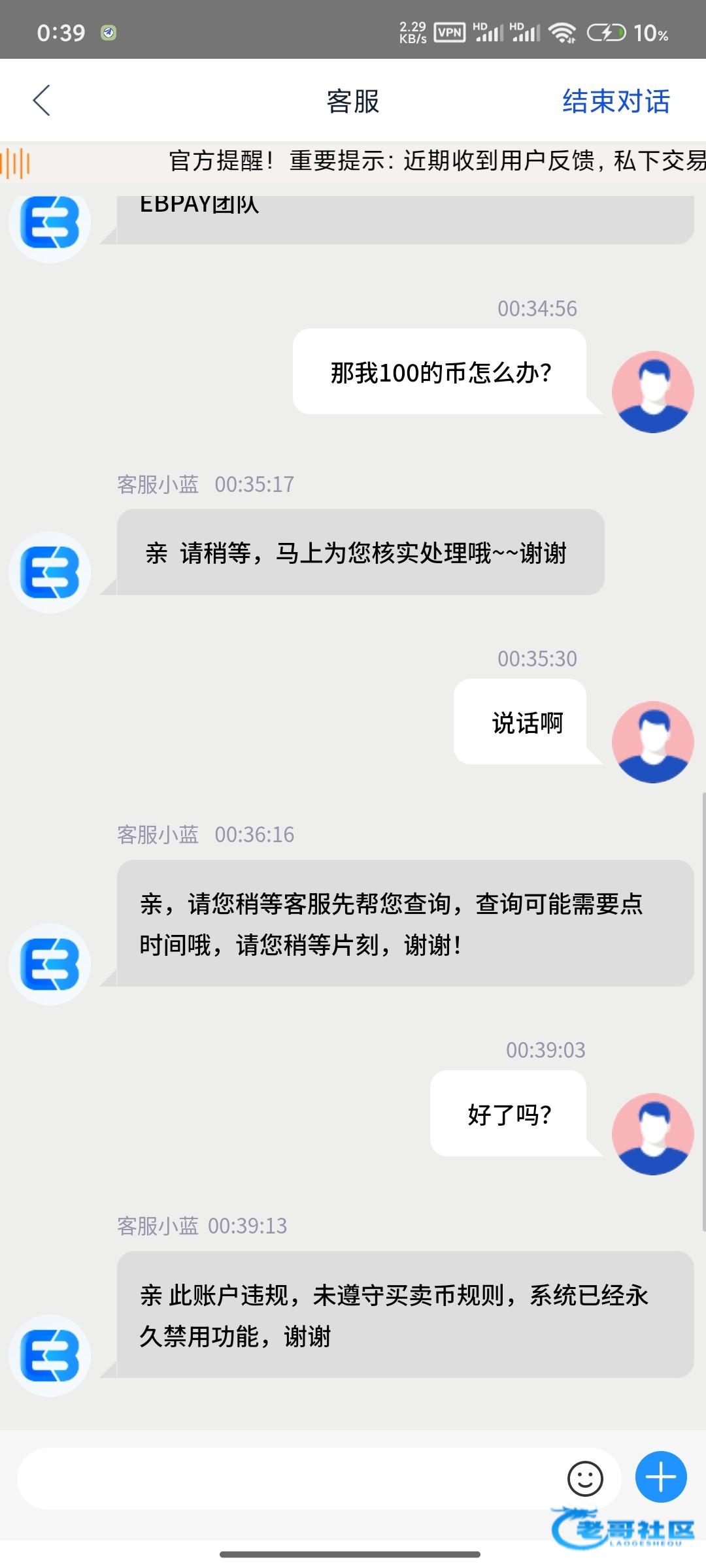Open the plus attachment menu

pyautogui.click(x=661, y=1477)
